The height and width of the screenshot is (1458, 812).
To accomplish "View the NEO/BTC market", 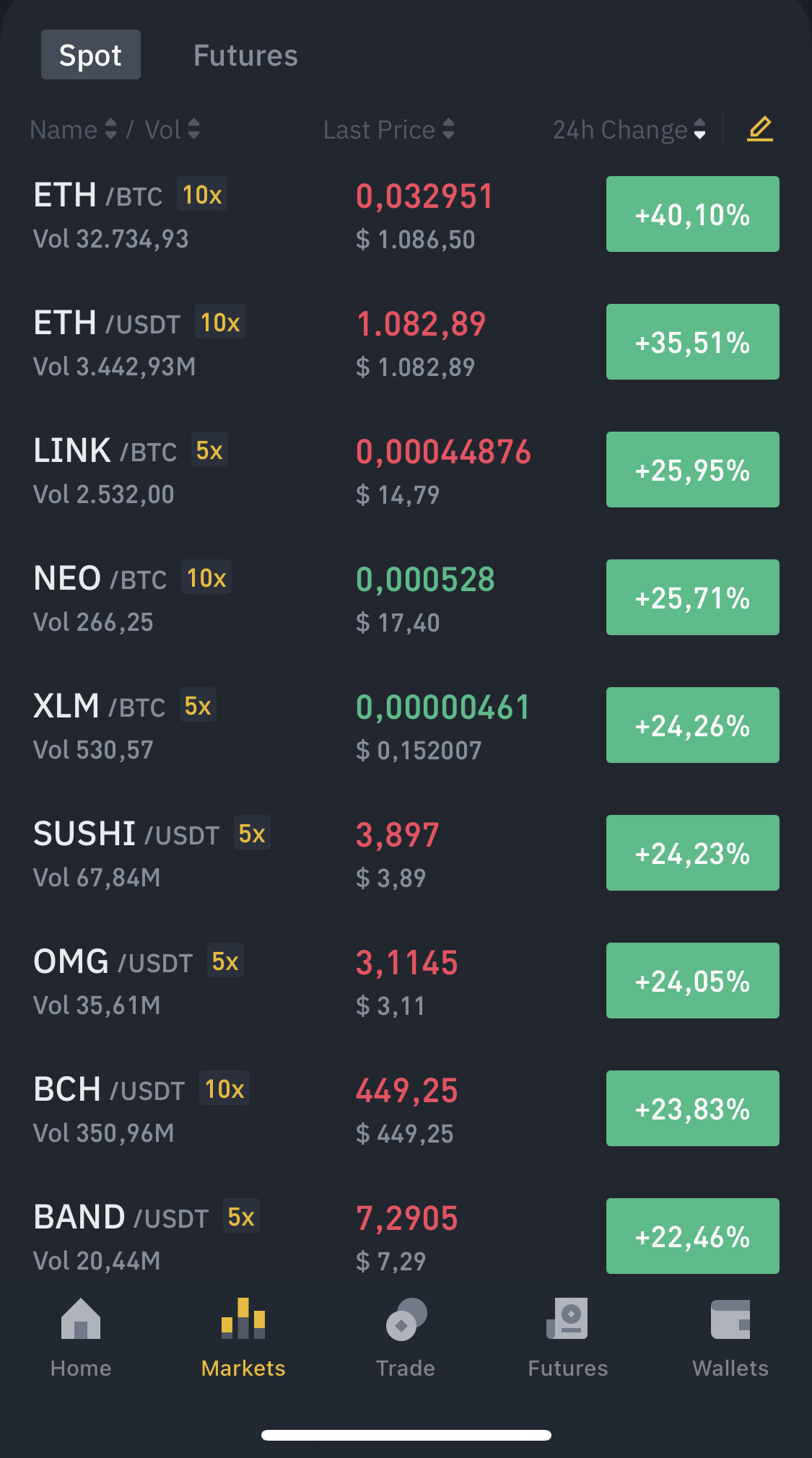I will (406, 598).
